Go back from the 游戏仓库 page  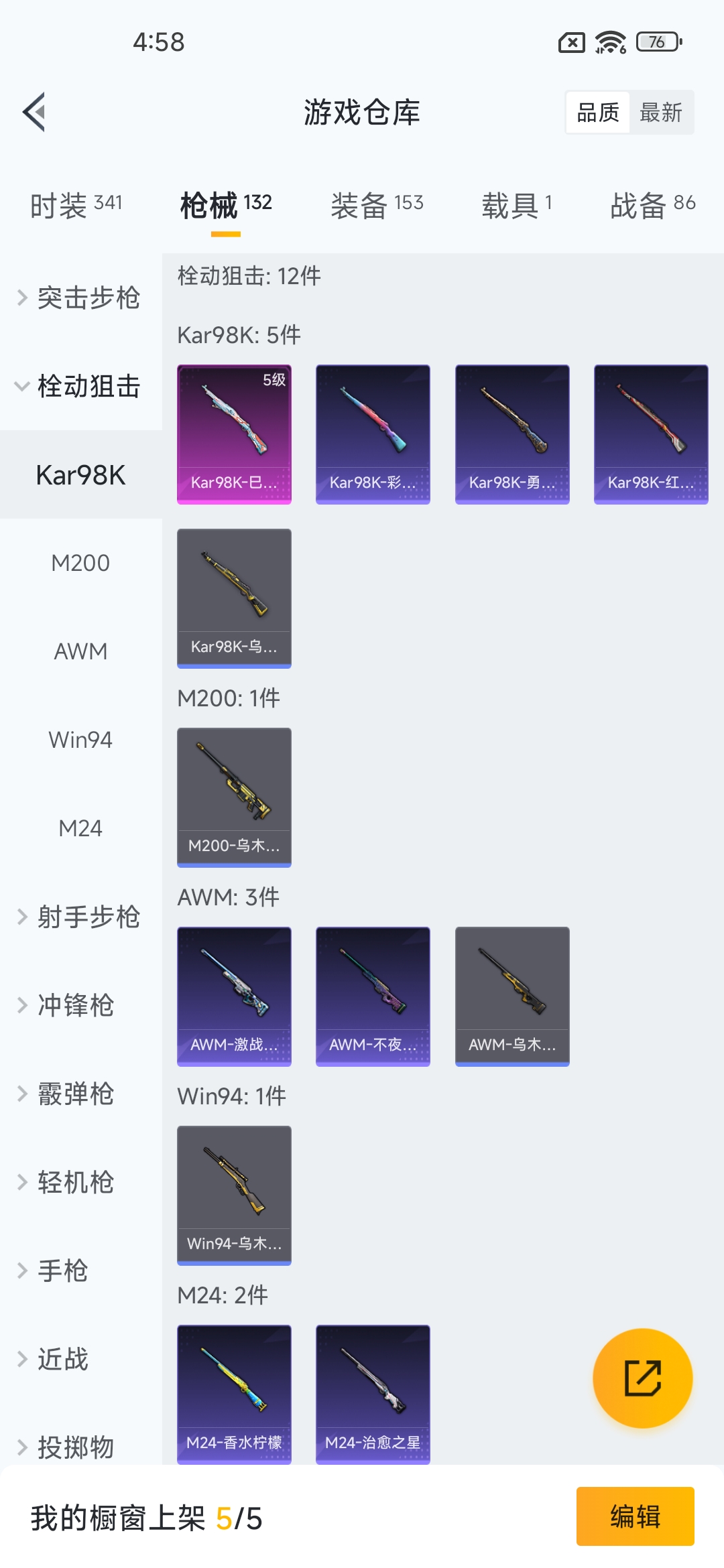point(35,112)
